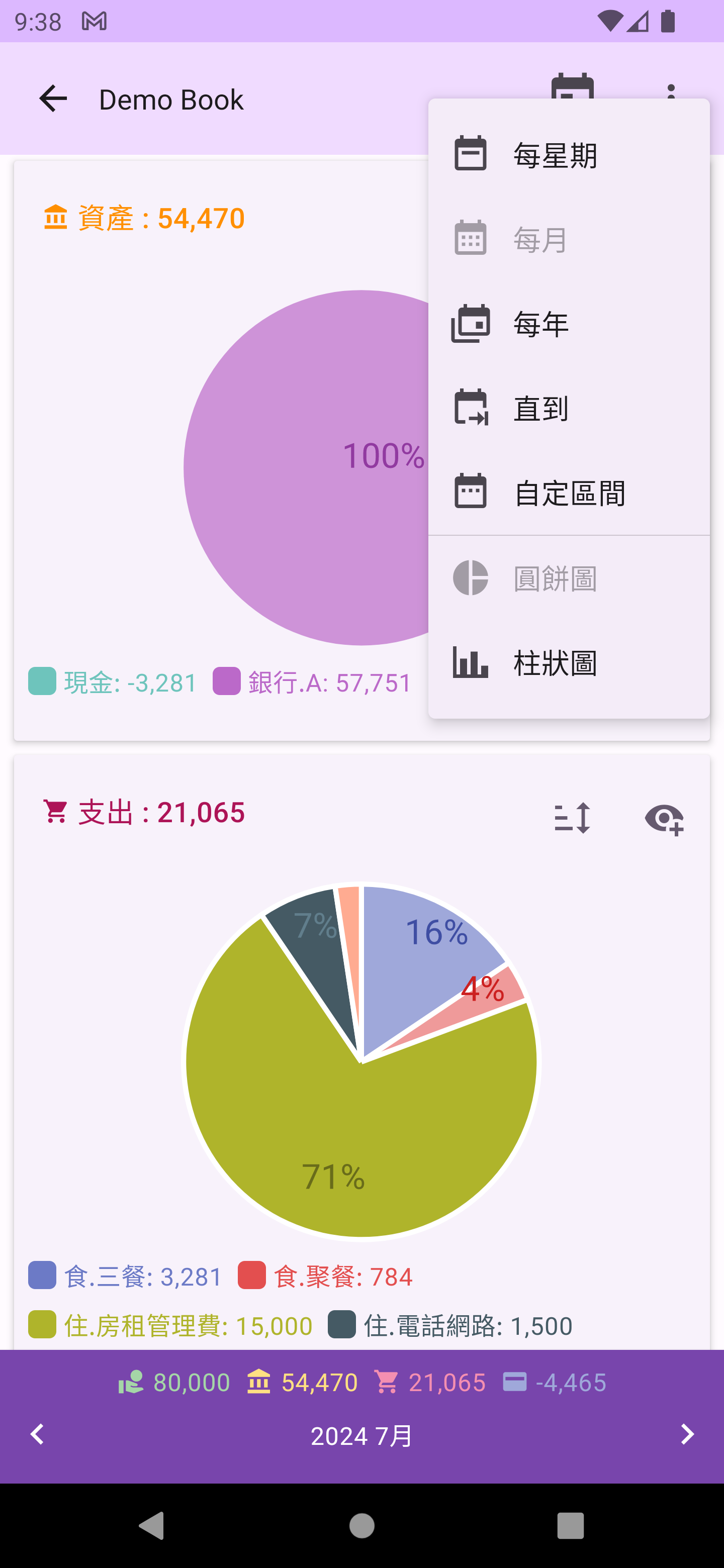Advance to the next month
This screenshot has width=724, height=1568.
click(687, 1435)
